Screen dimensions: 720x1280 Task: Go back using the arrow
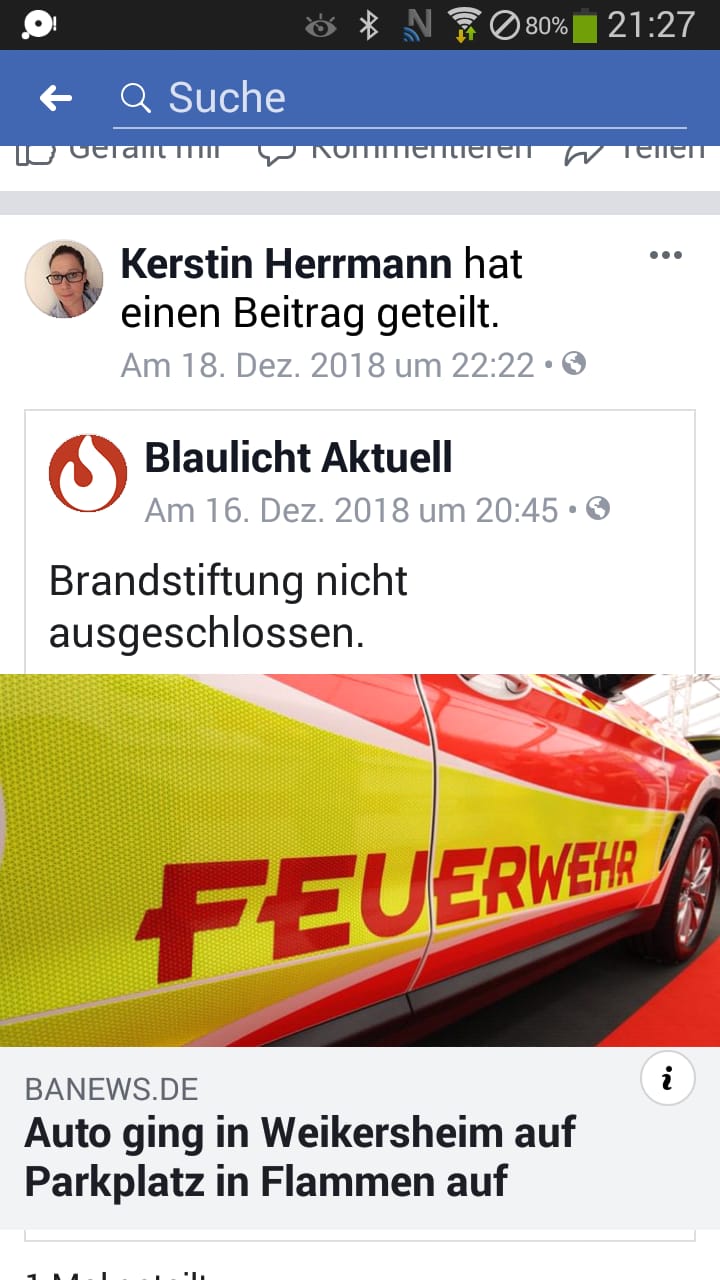[56, 98]
